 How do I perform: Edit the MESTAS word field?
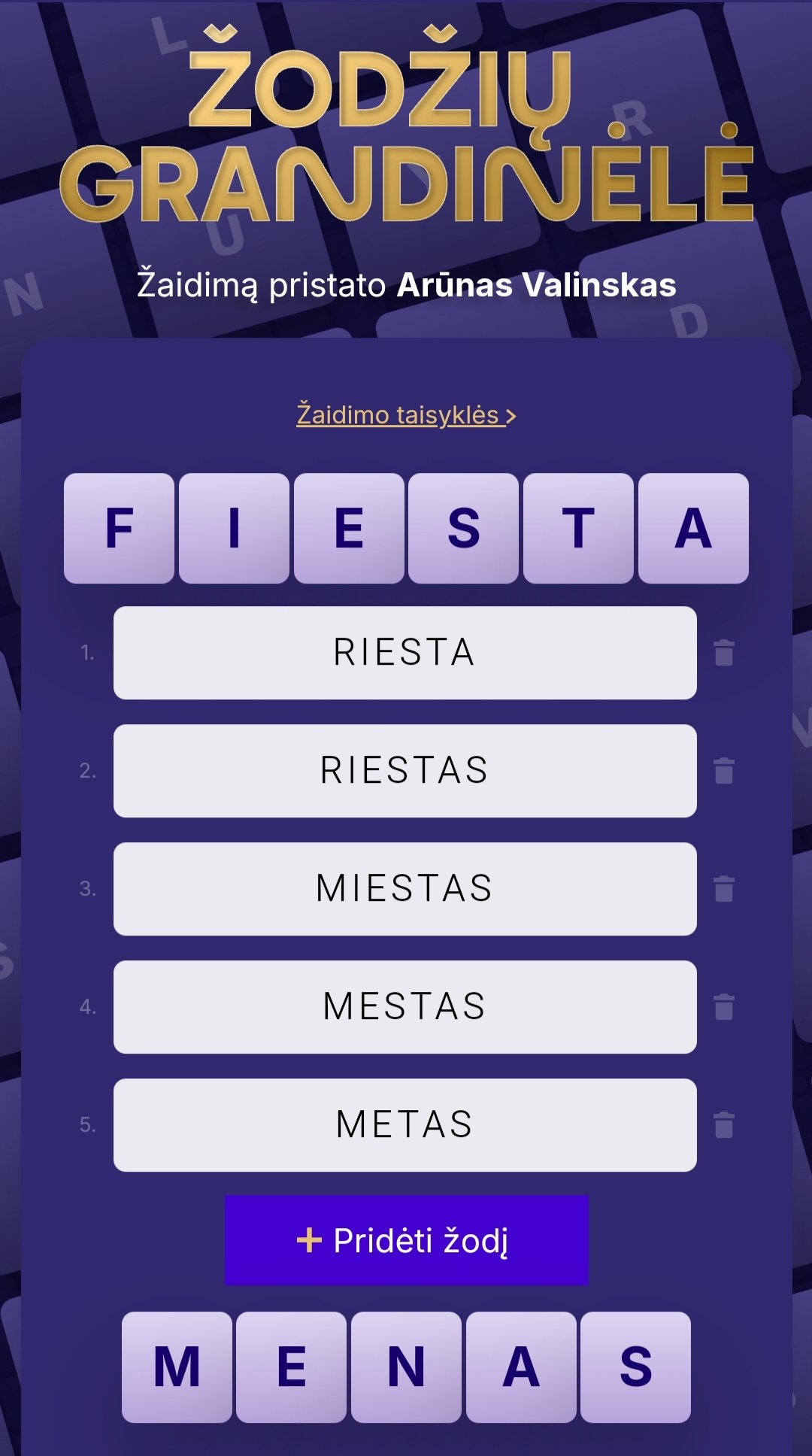[x=404, y=1007]
